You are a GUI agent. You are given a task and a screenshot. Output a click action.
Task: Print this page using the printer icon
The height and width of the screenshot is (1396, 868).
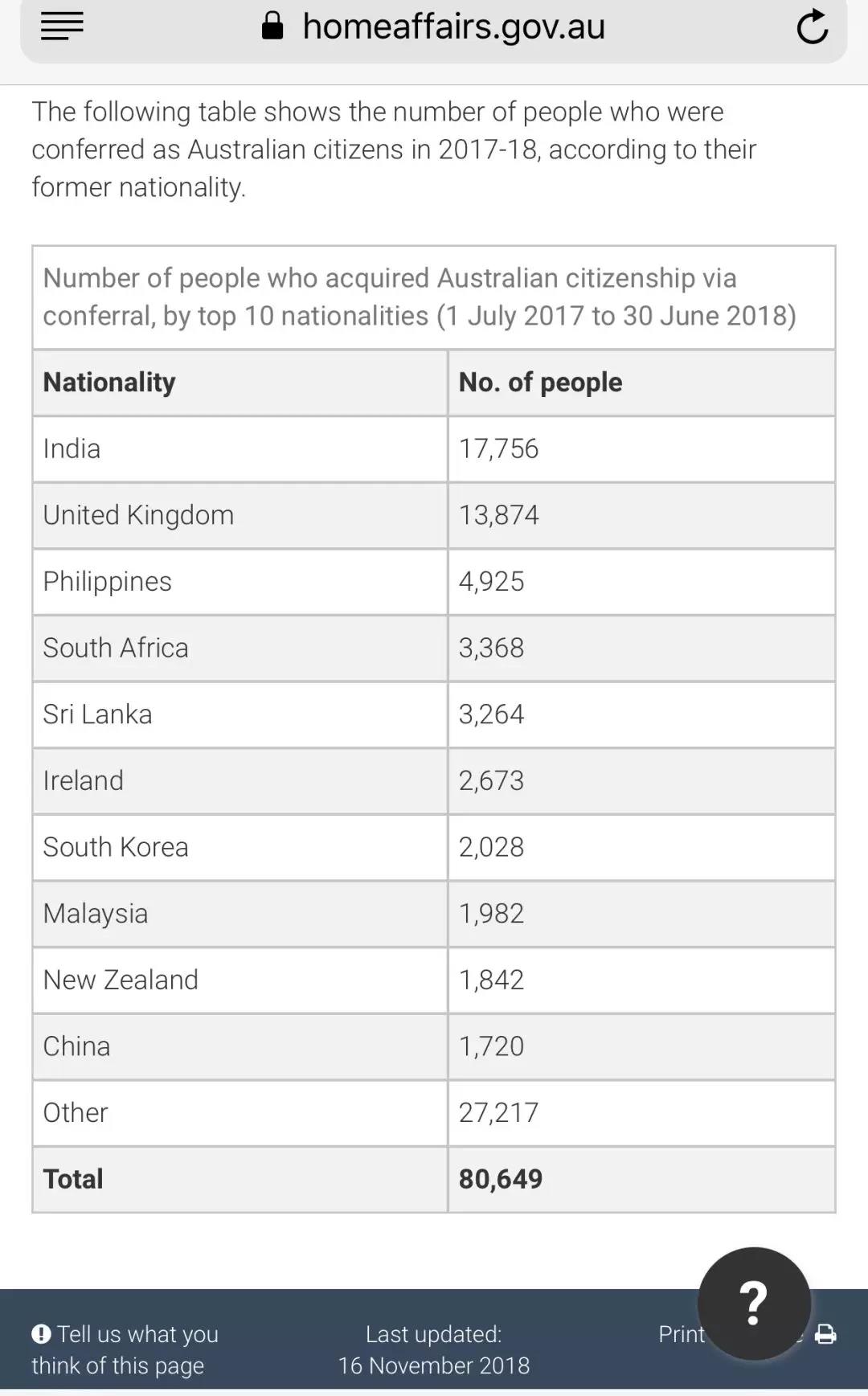pos(825,1334)
